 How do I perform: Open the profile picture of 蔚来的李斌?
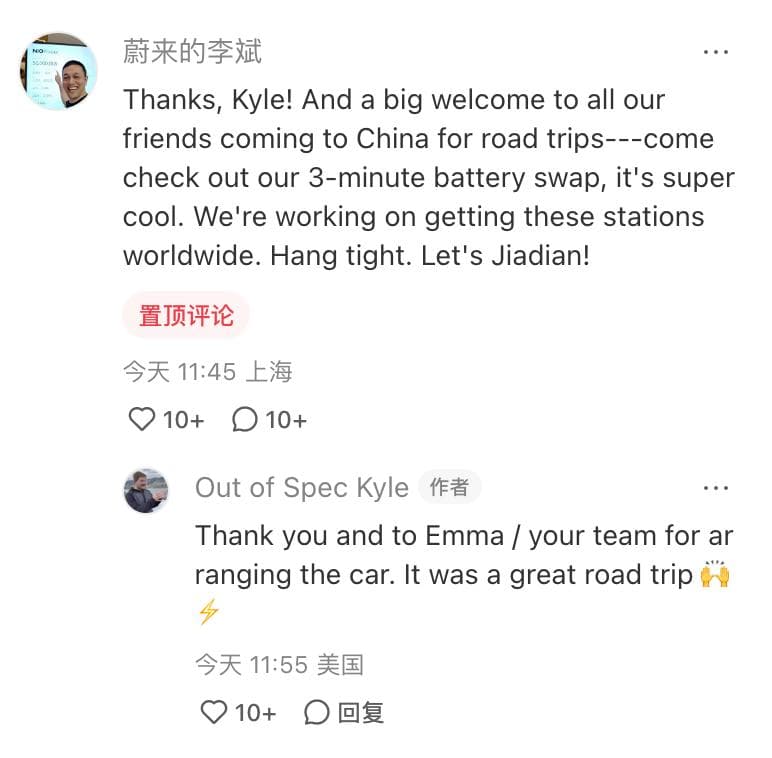click(58, 71)
